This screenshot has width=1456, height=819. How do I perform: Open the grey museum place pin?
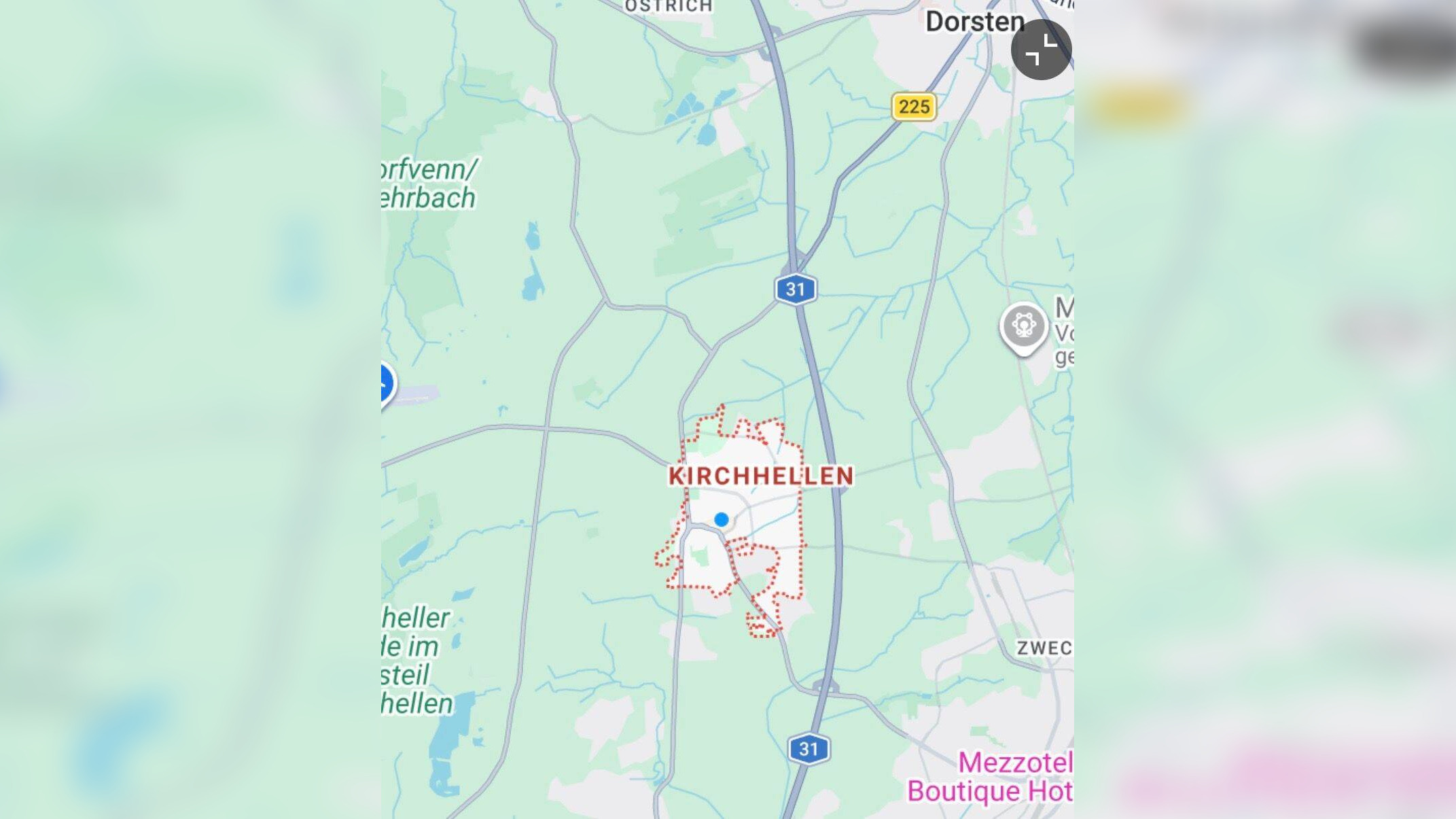pyautogui.click(x=1023, y=327)
